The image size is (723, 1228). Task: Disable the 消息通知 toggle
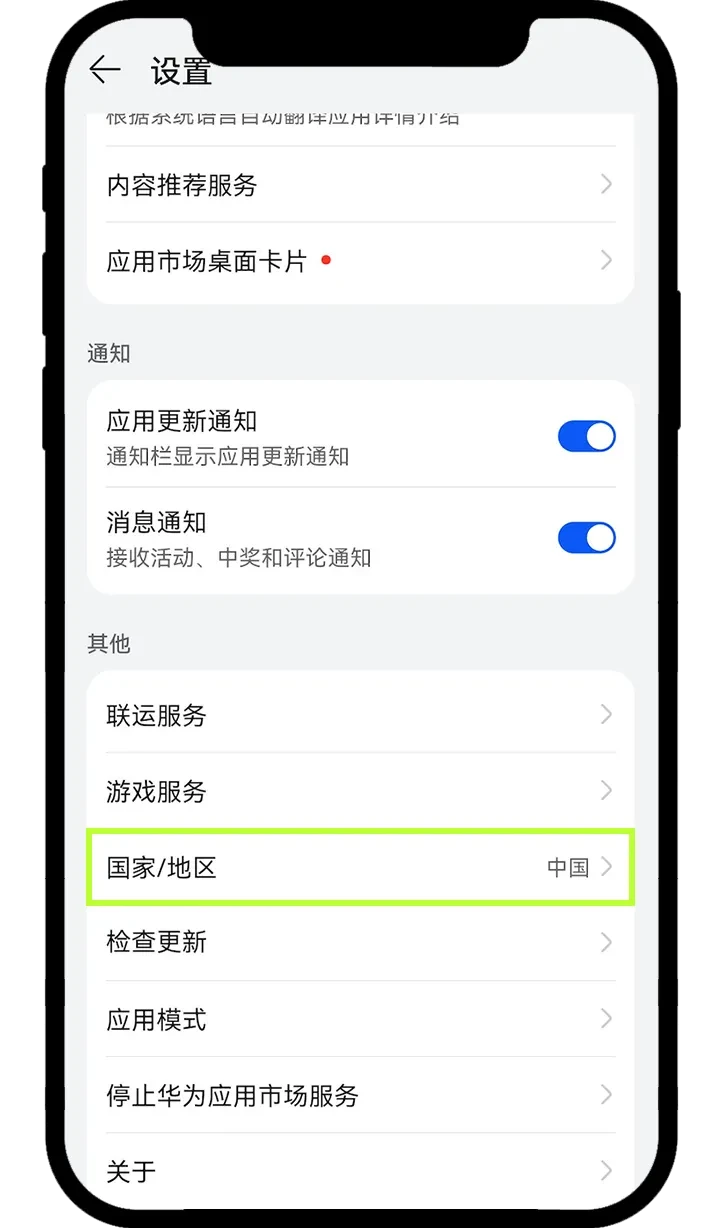pos(586,538)
